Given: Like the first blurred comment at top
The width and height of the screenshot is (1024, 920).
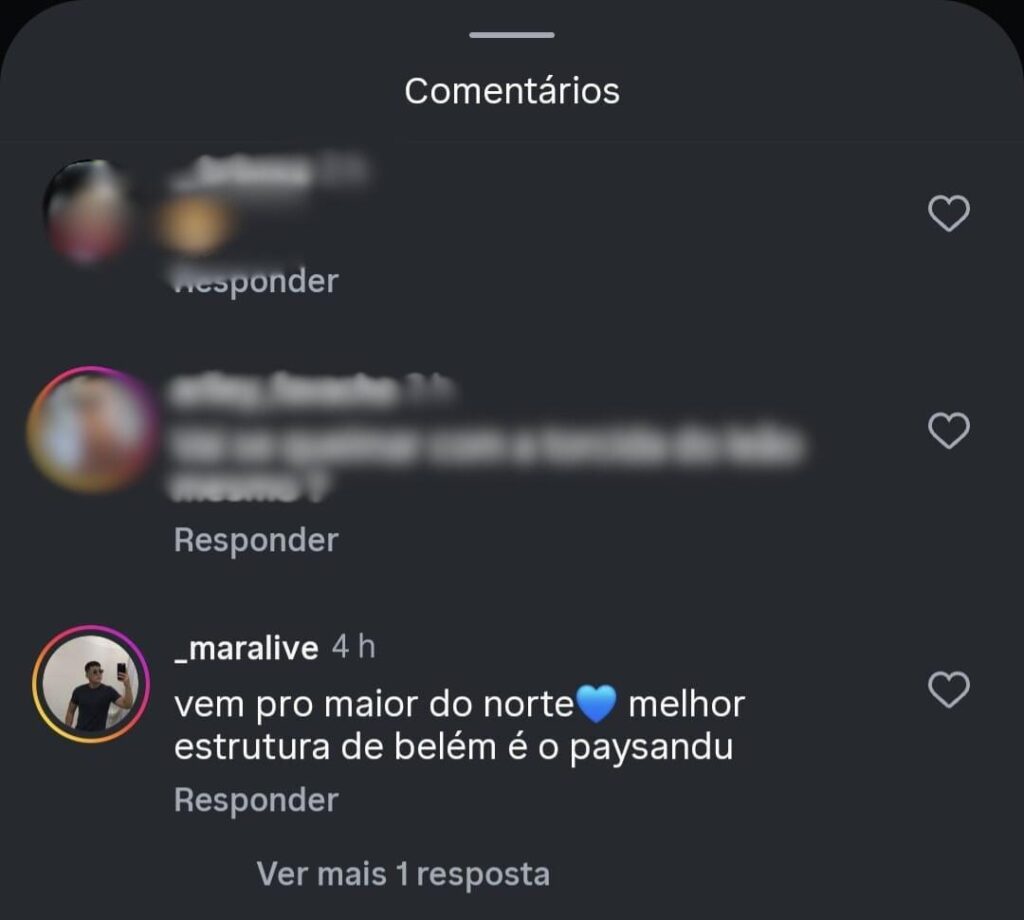Looking at the screenshot, I should coord(948,213).
